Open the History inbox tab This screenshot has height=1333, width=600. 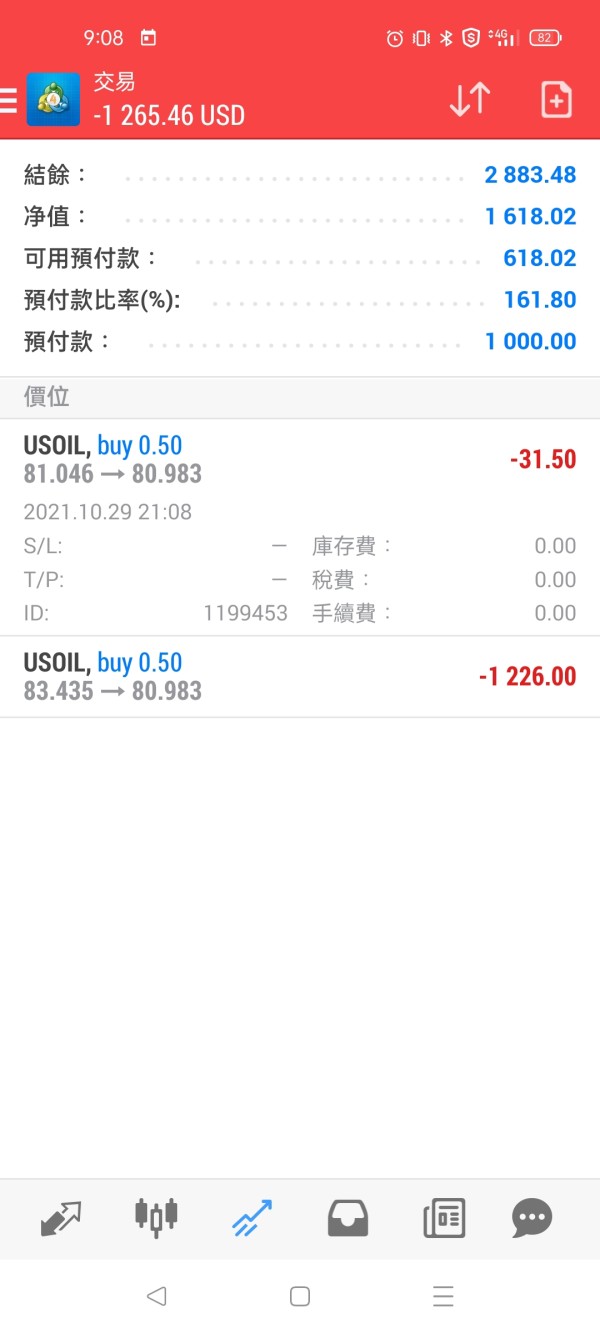coord(347,1218)
